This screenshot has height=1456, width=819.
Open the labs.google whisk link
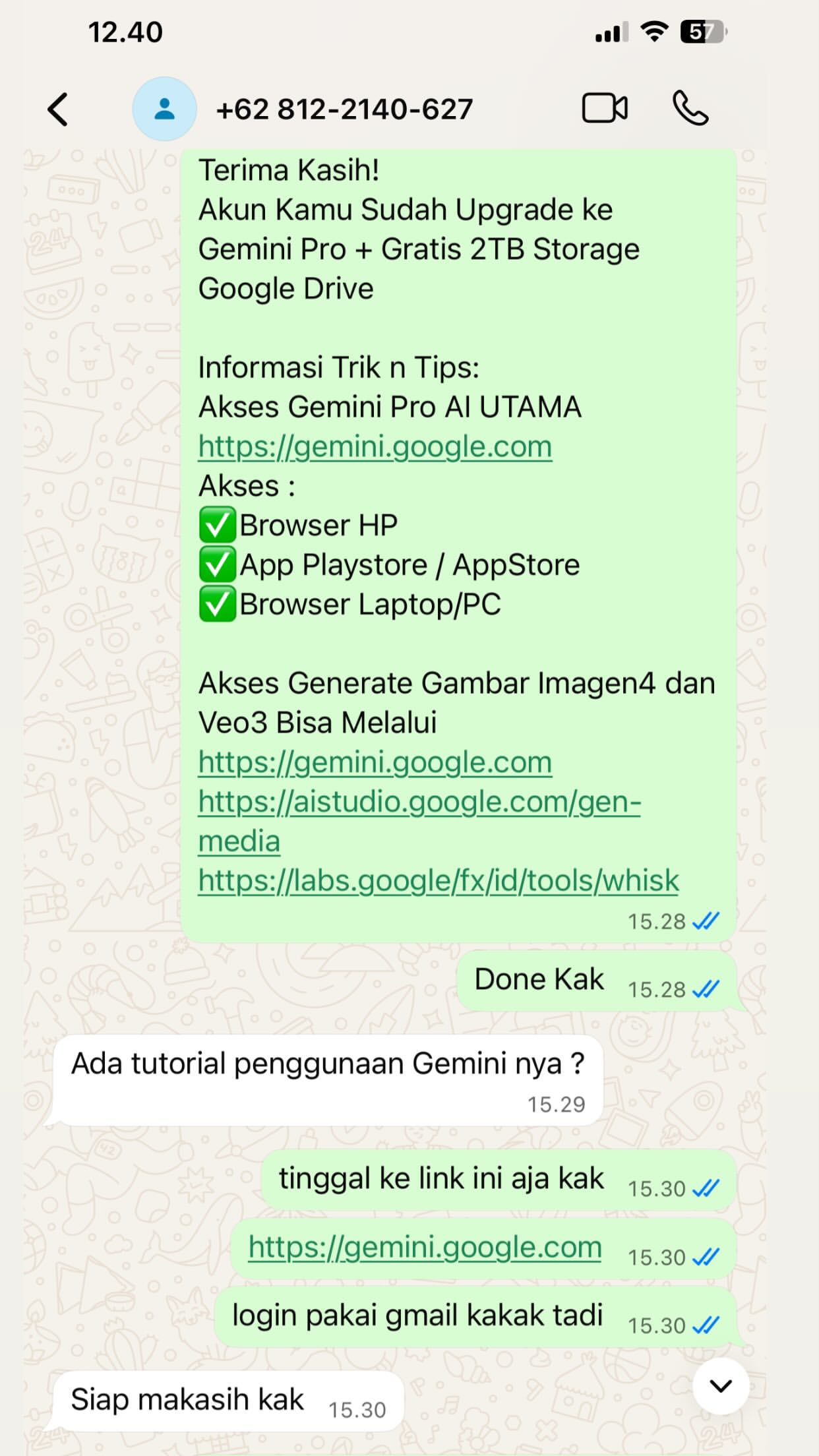438,881
